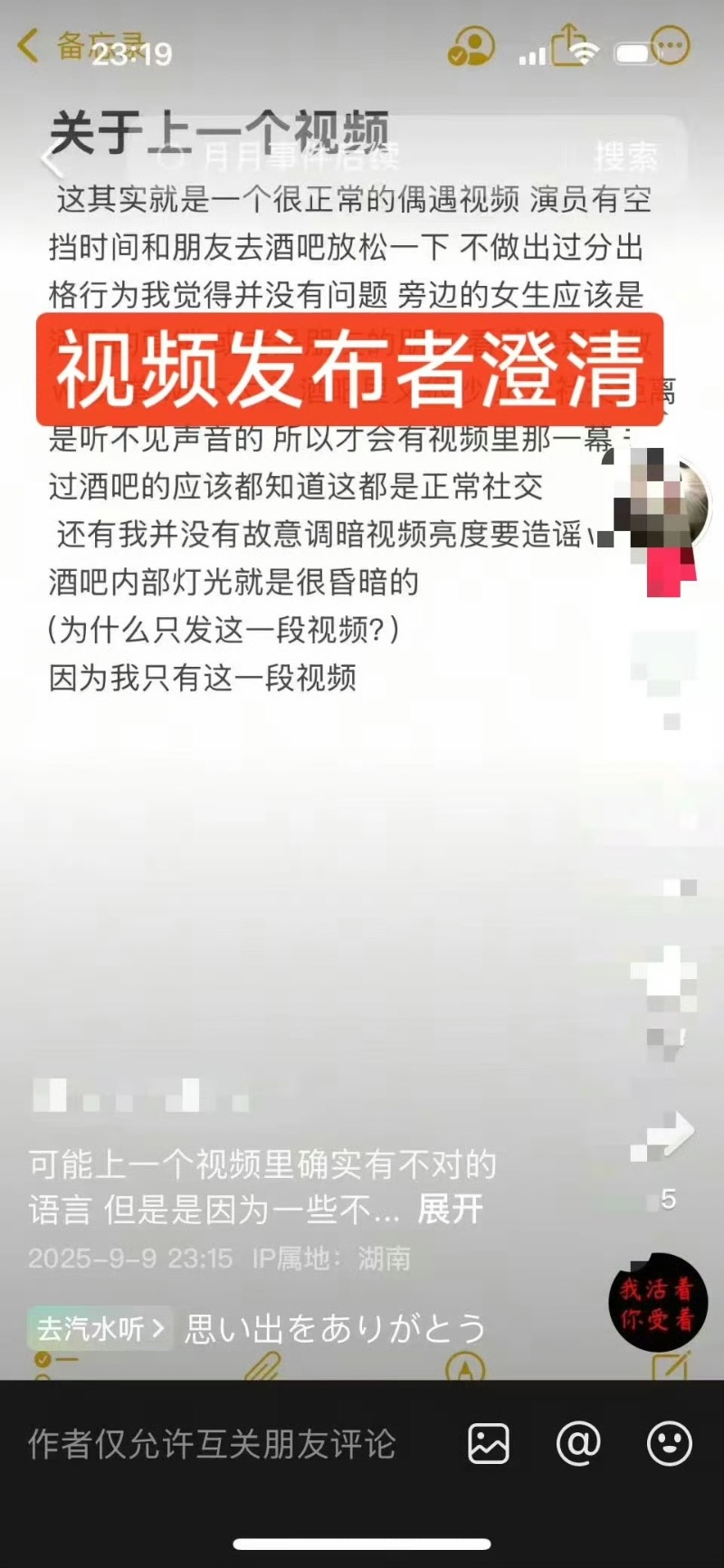Expand the caption with 展开
724x1568 pixels.
[450, 1209]
